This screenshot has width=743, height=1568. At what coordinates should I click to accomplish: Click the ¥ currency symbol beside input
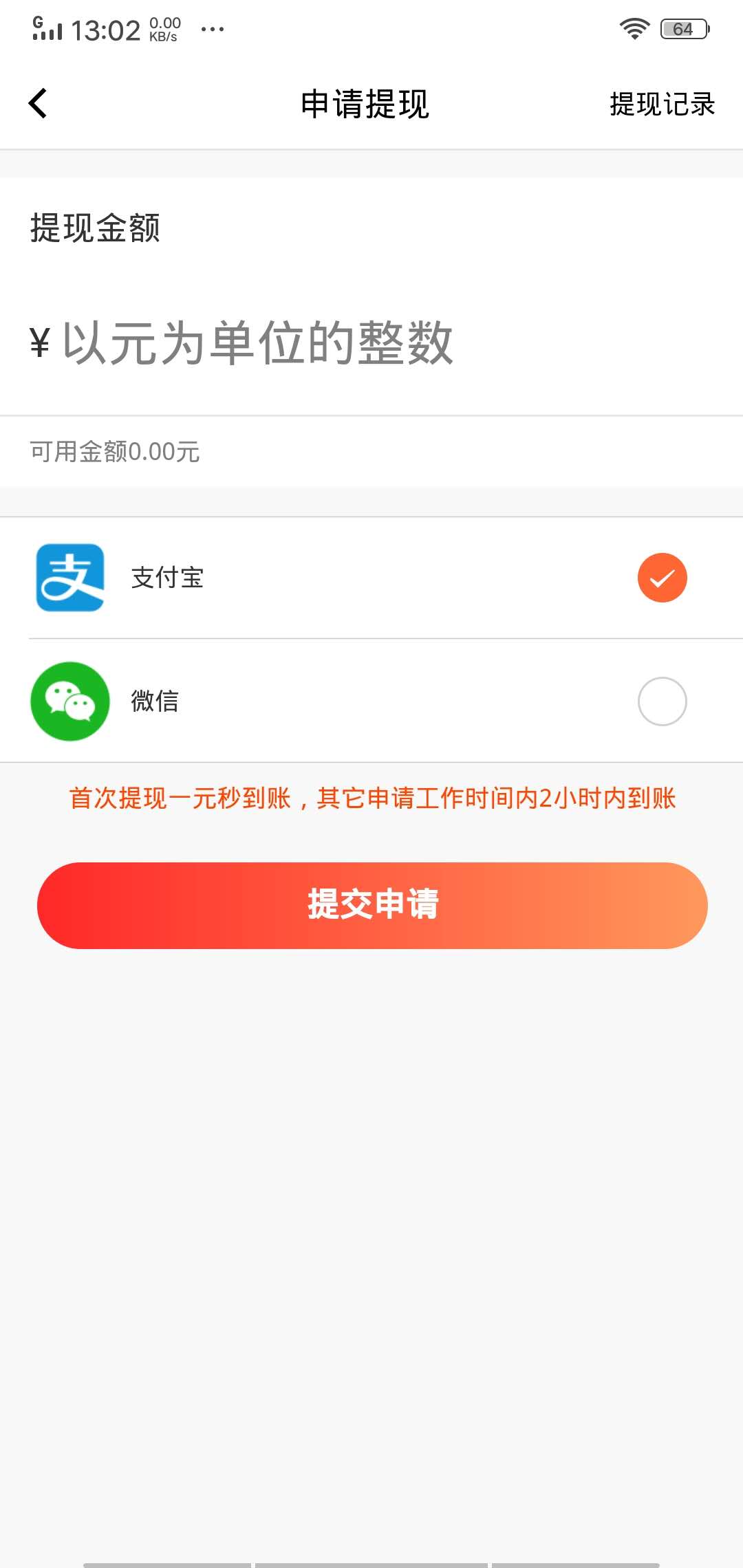(x=38, y=342)
